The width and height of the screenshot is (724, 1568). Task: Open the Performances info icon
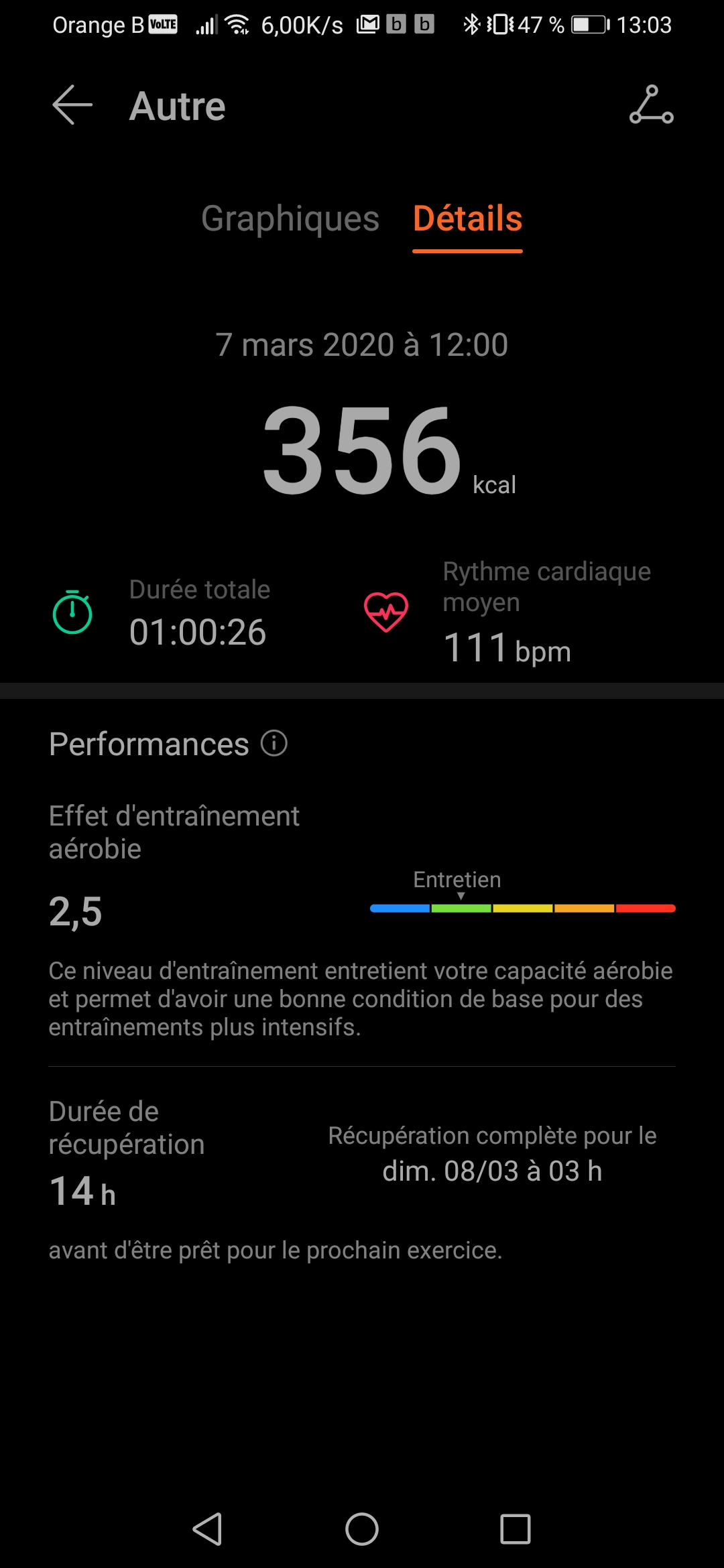[274, 743]
